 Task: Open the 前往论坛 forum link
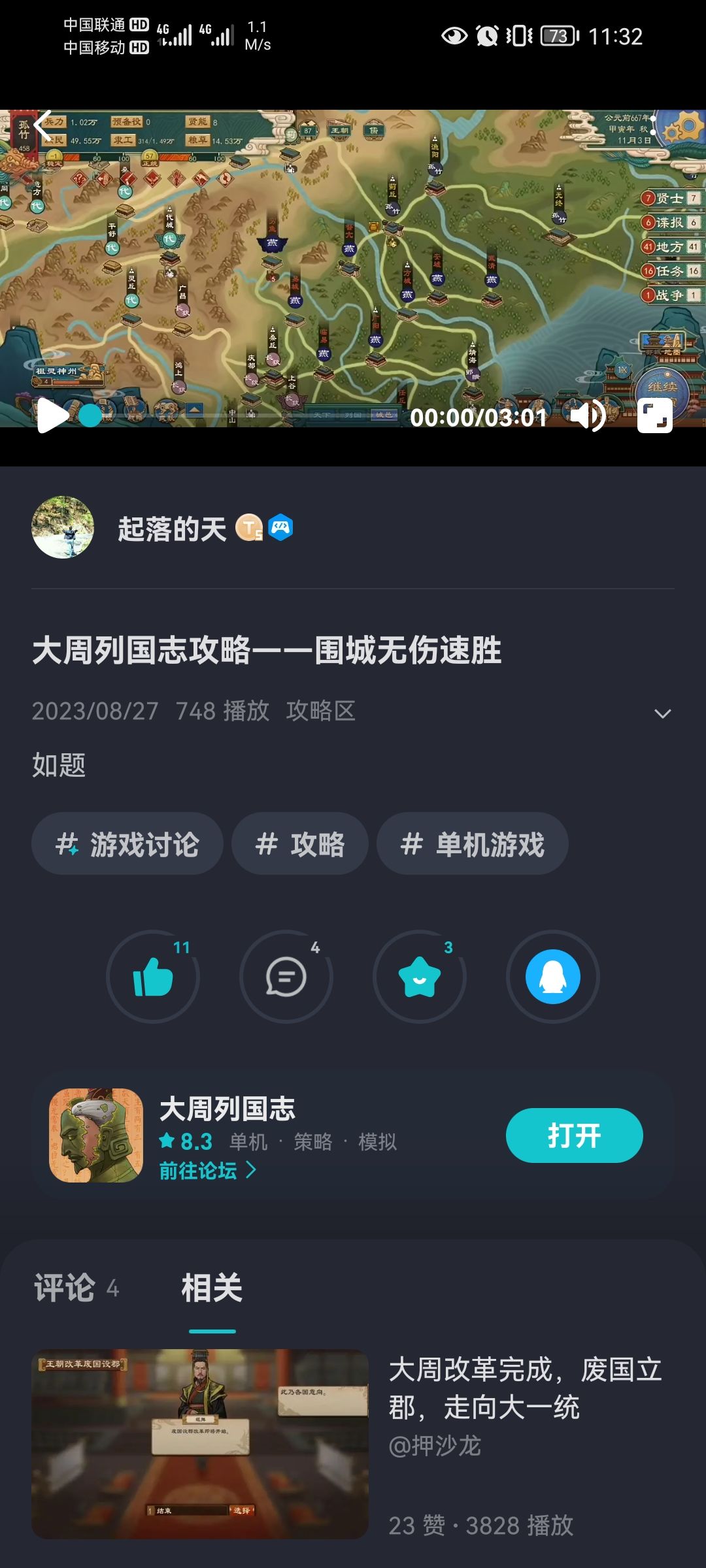tap(203, 1172)
